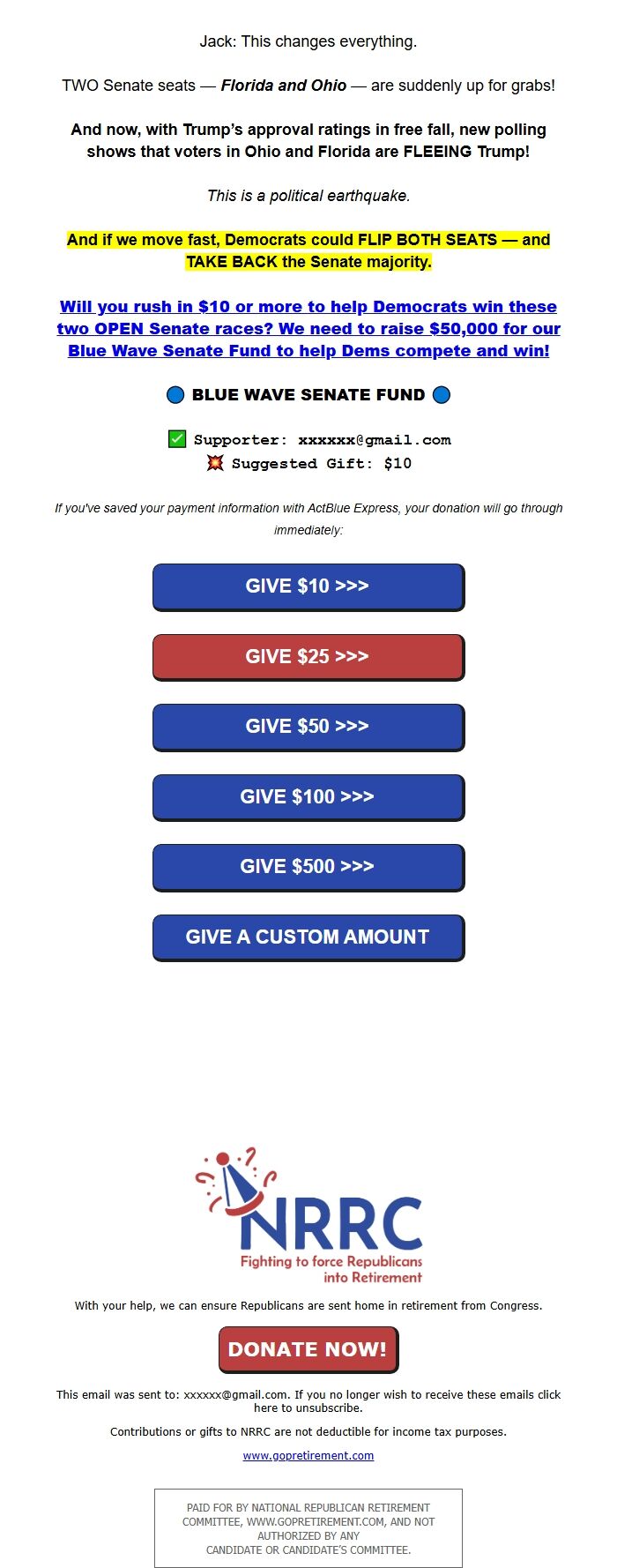Open GIVE A CUSTOM AMOUNT
Screen dimensions: 617x1568
[308, 937]
